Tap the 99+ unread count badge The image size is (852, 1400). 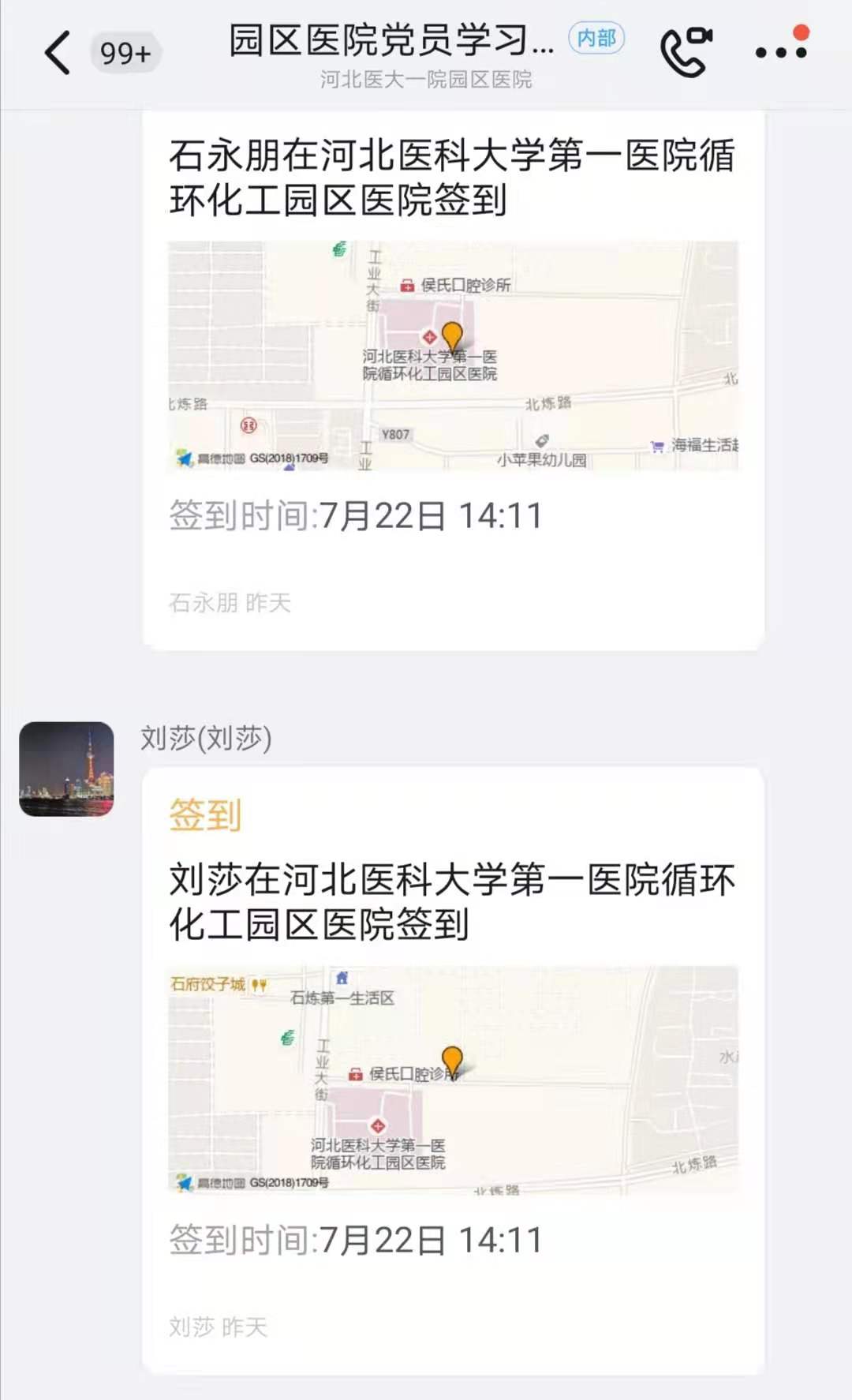[x=126, y=52]
